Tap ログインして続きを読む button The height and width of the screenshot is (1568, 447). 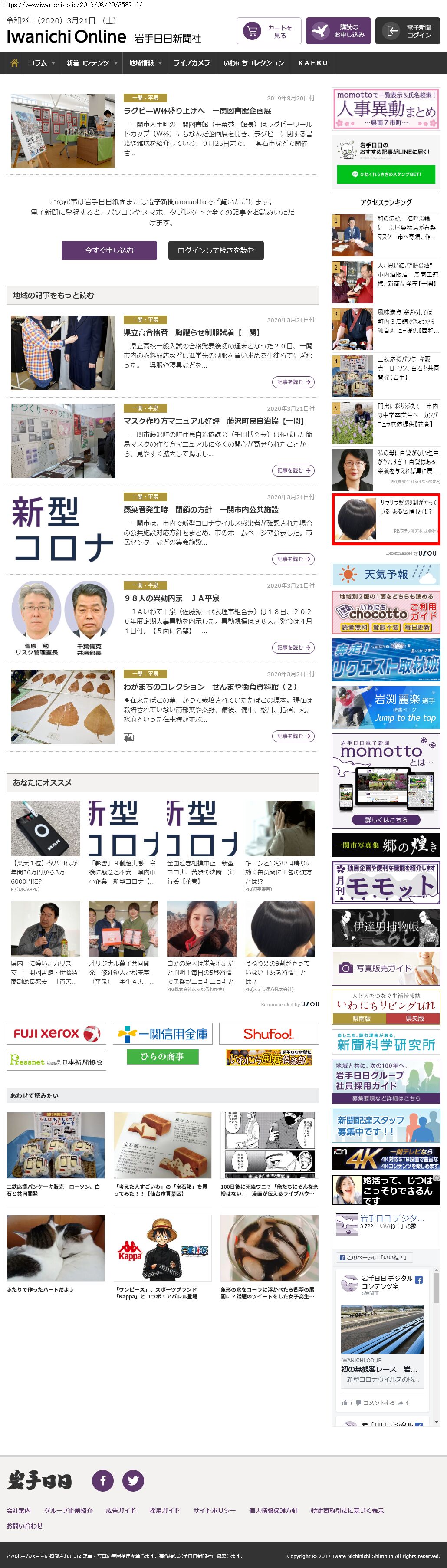(x=216, y=250)
